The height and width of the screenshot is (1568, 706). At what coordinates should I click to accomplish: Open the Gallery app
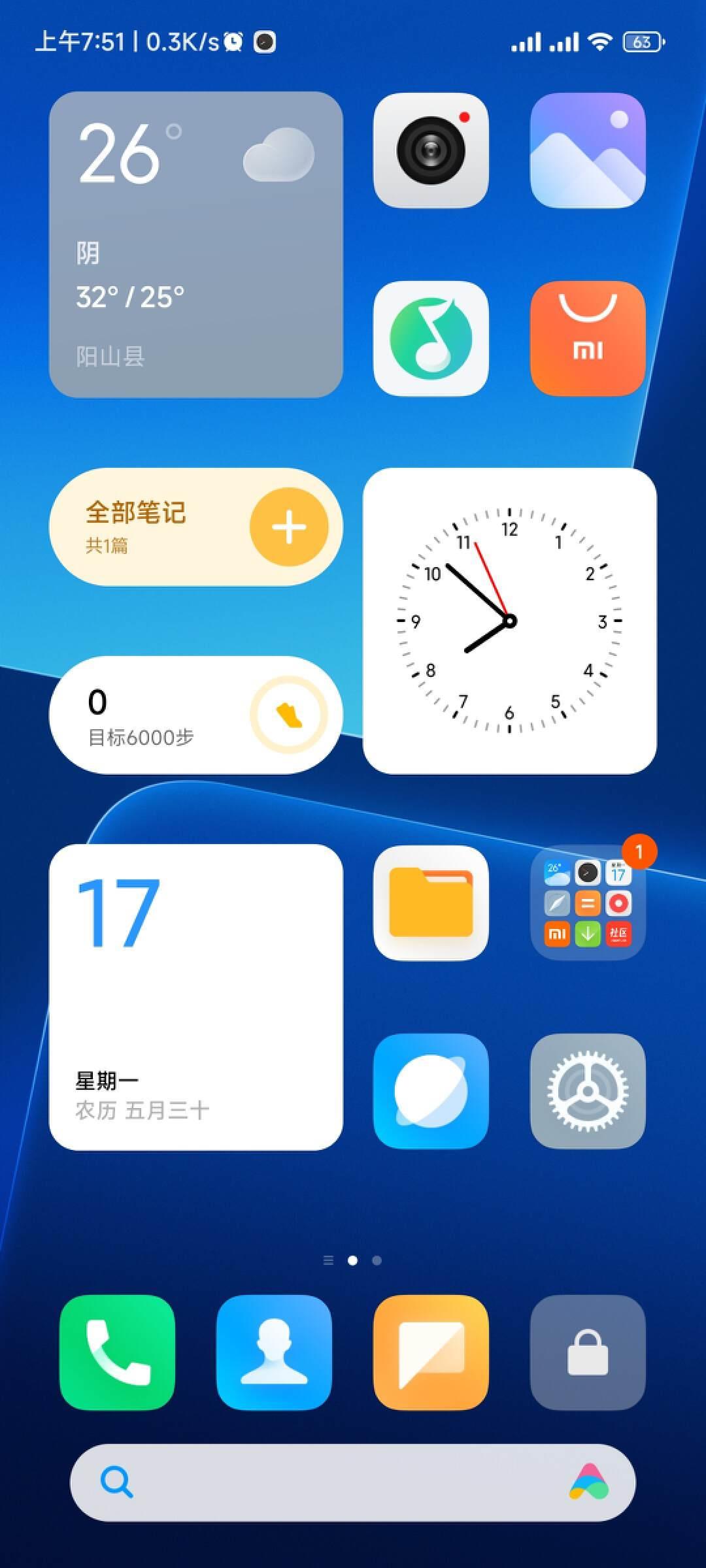pos(588,150)
